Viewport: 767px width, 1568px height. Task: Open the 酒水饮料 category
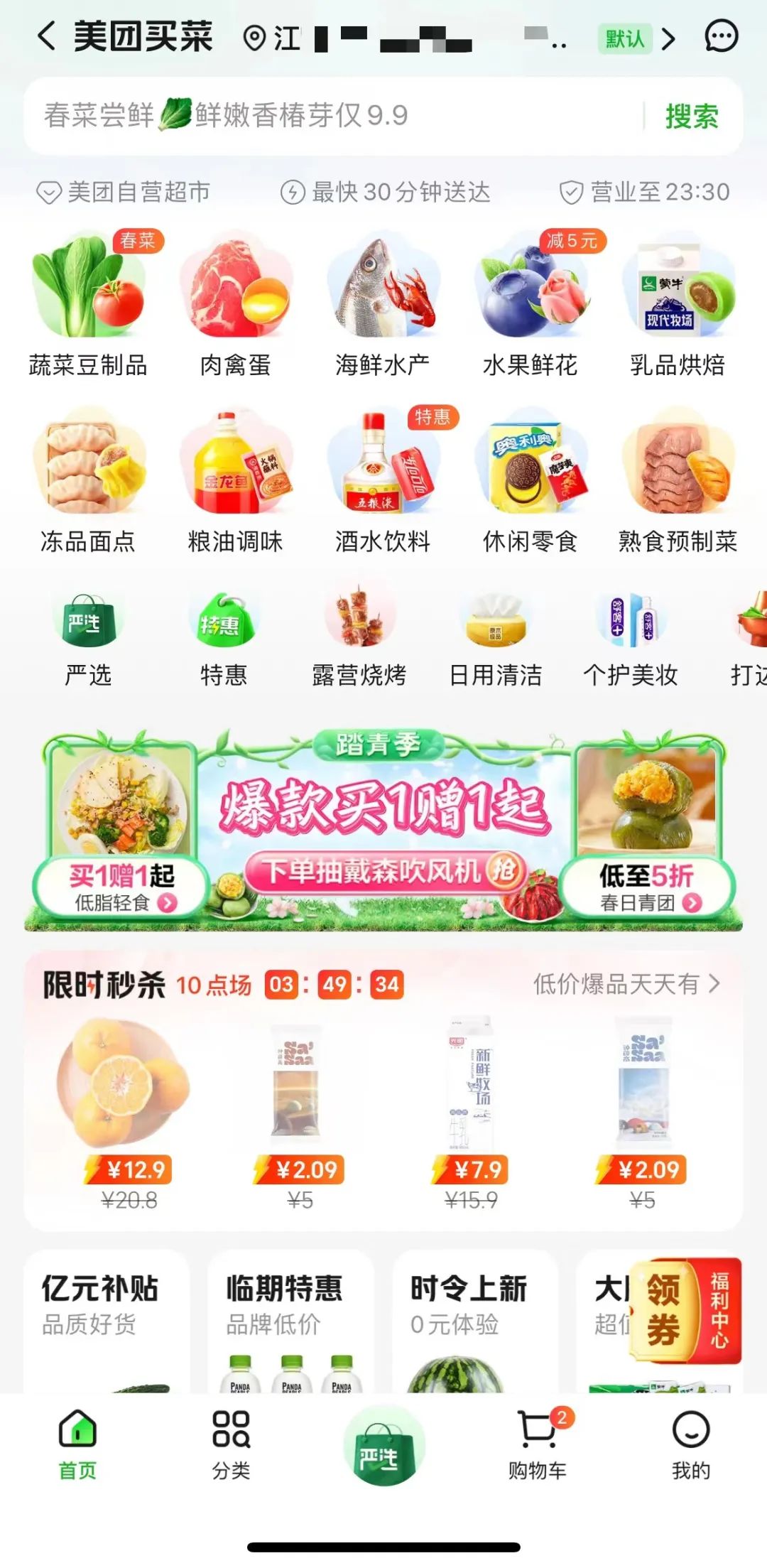tap(383, 481)
